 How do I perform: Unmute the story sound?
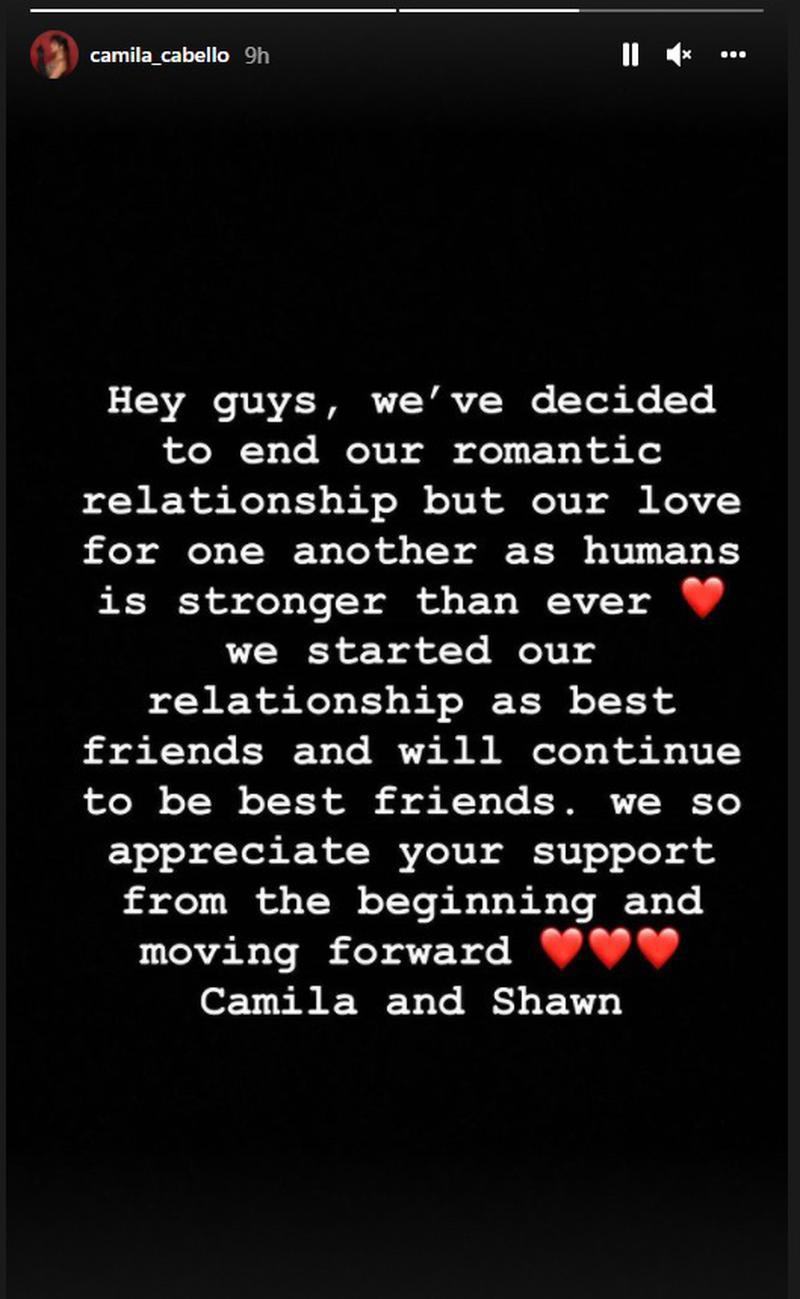[x=679, y=55]
